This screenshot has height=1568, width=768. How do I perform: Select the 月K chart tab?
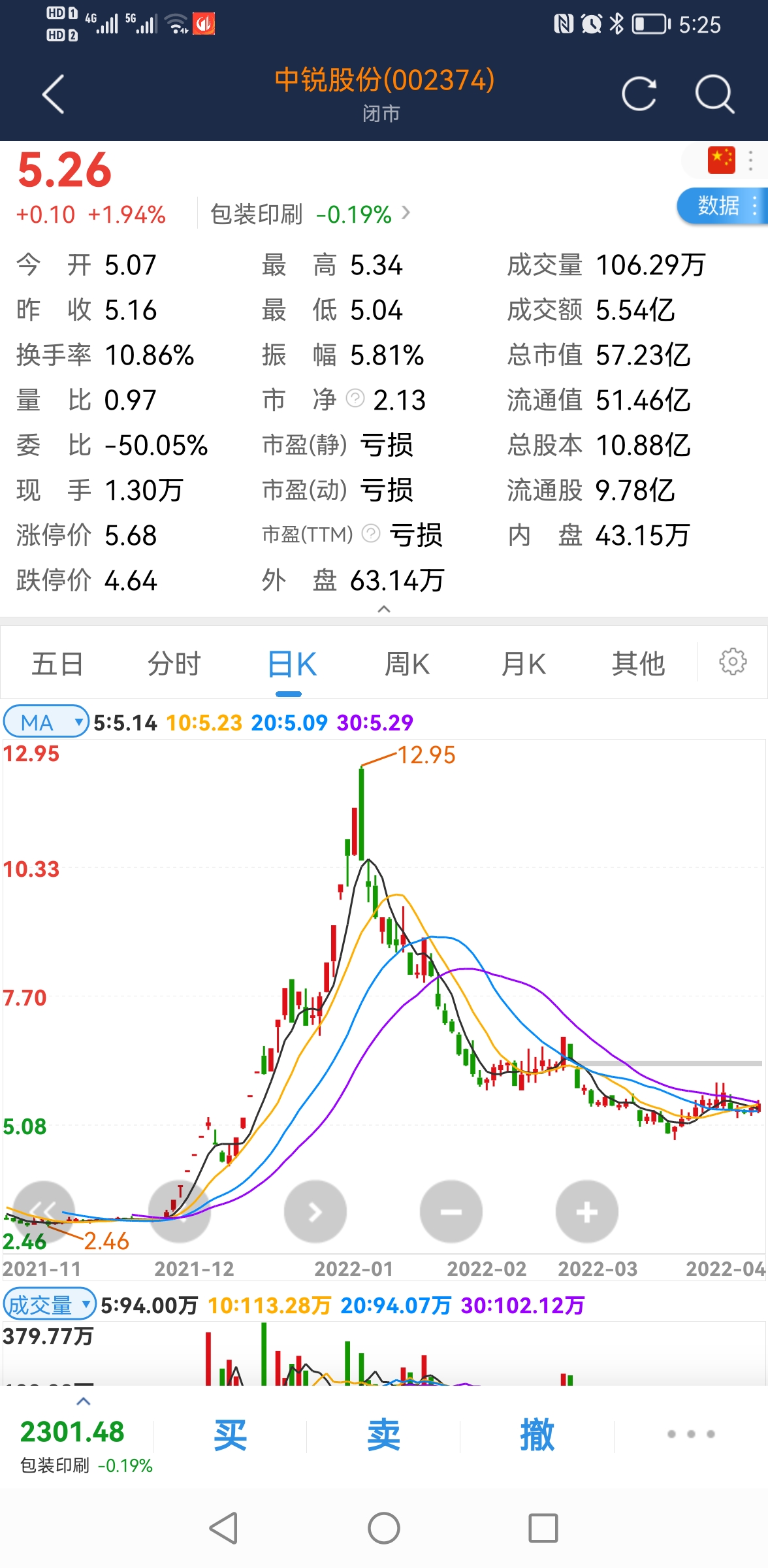(x=524, y=664)
